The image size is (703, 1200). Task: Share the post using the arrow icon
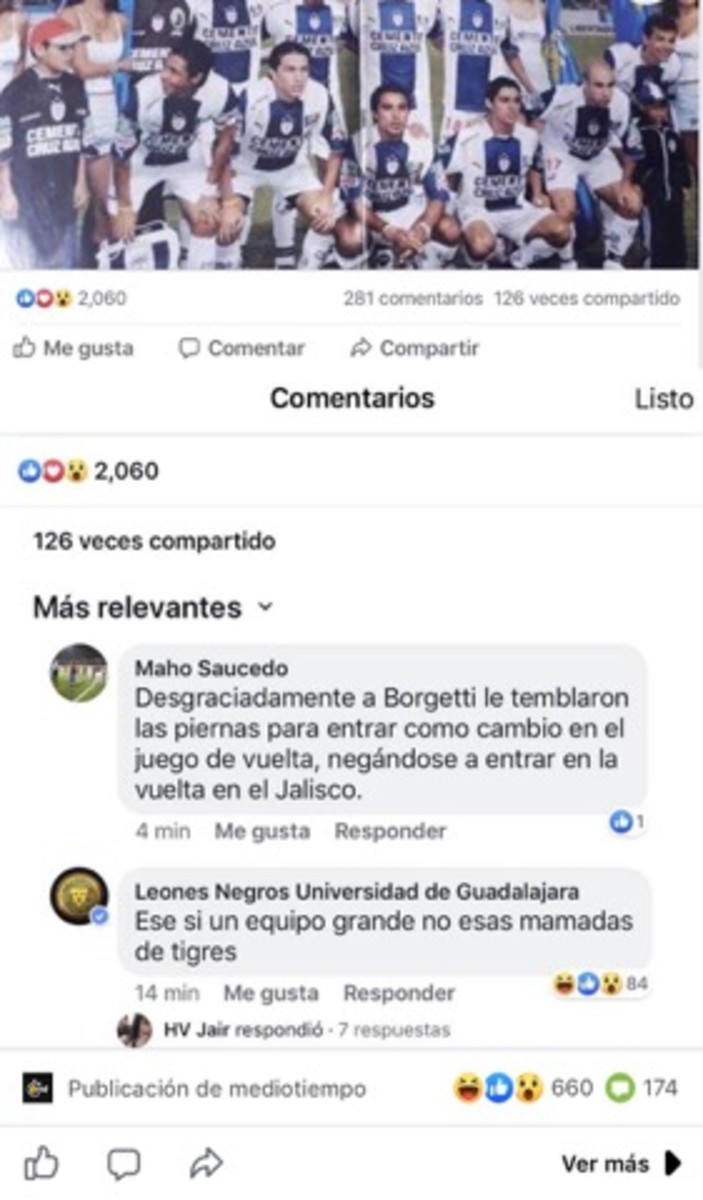(x=206, y=1163)
